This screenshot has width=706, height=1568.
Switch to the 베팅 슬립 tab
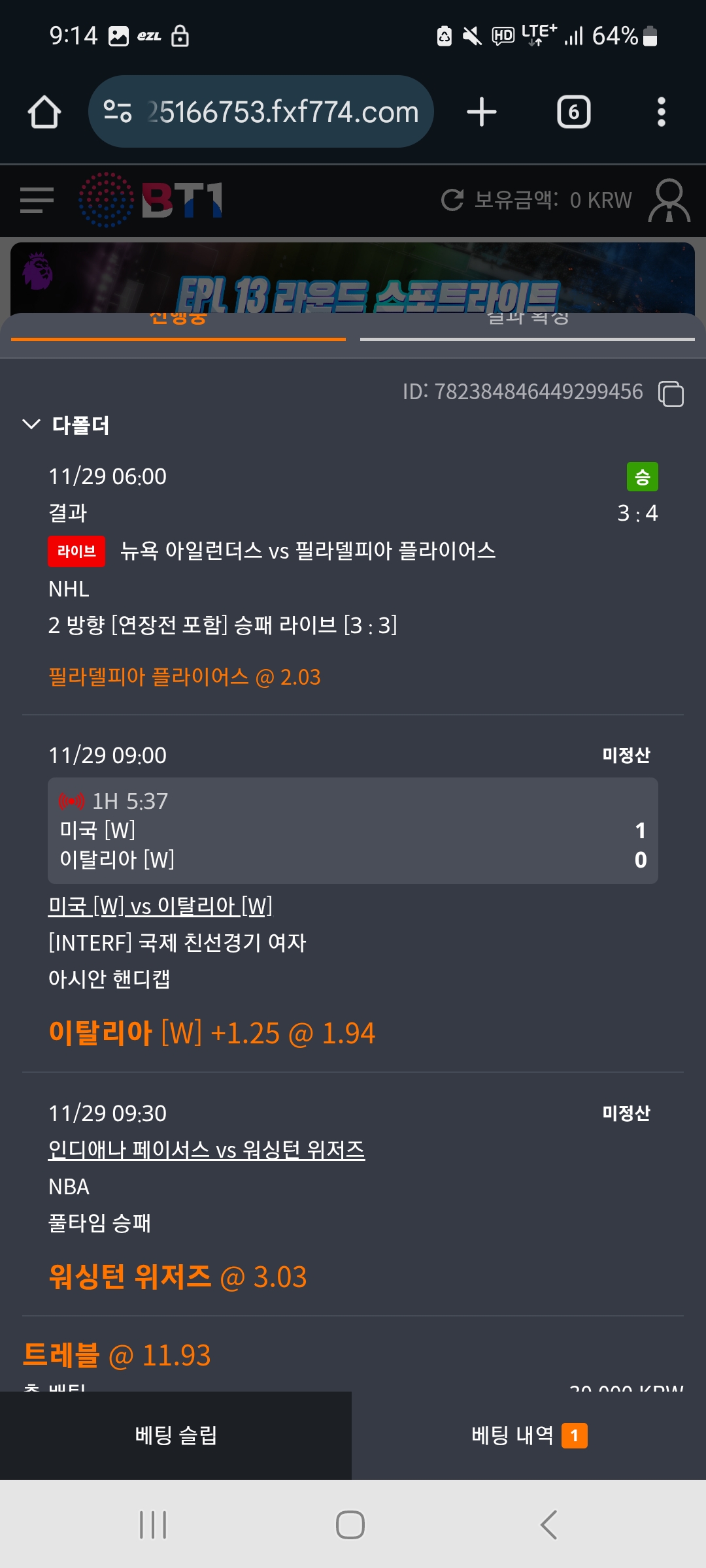pos(176,1435)
